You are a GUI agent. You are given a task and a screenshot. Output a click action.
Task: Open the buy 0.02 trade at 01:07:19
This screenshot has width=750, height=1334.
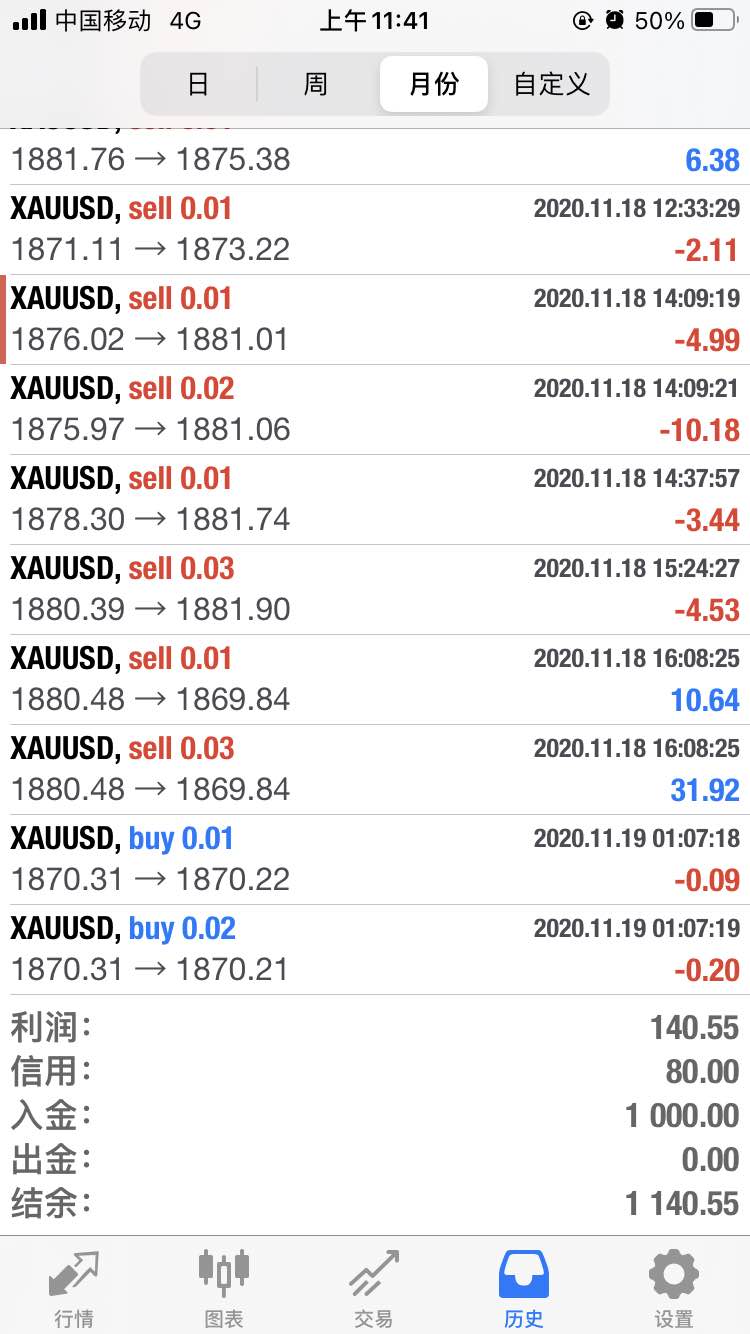click(x=375, y=950)
